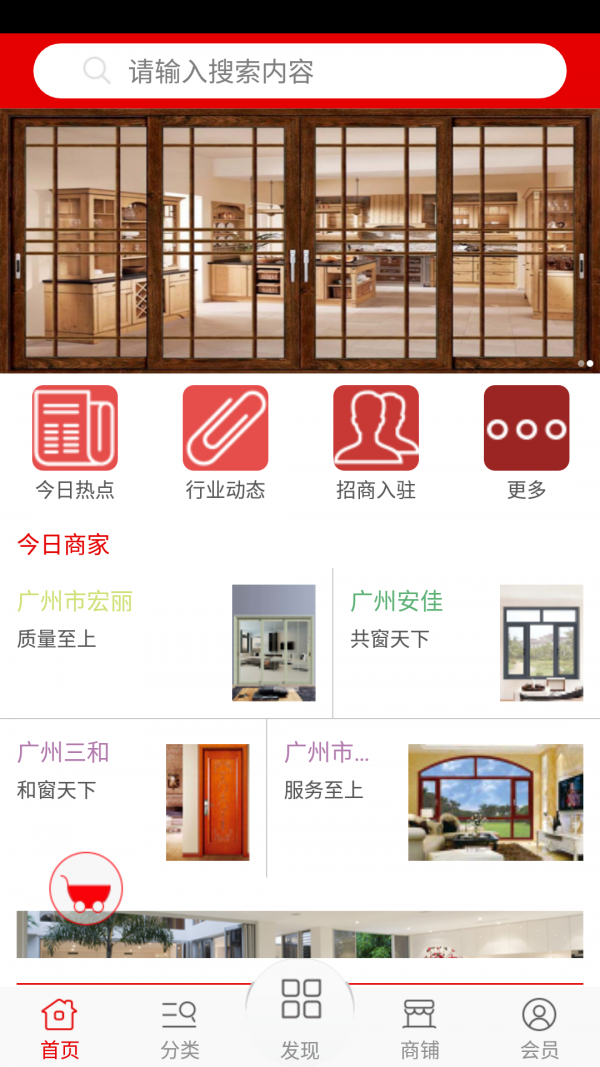600x1067 pixels.
Task: Switch to the 首页 tab
Action: point(59,1028)
